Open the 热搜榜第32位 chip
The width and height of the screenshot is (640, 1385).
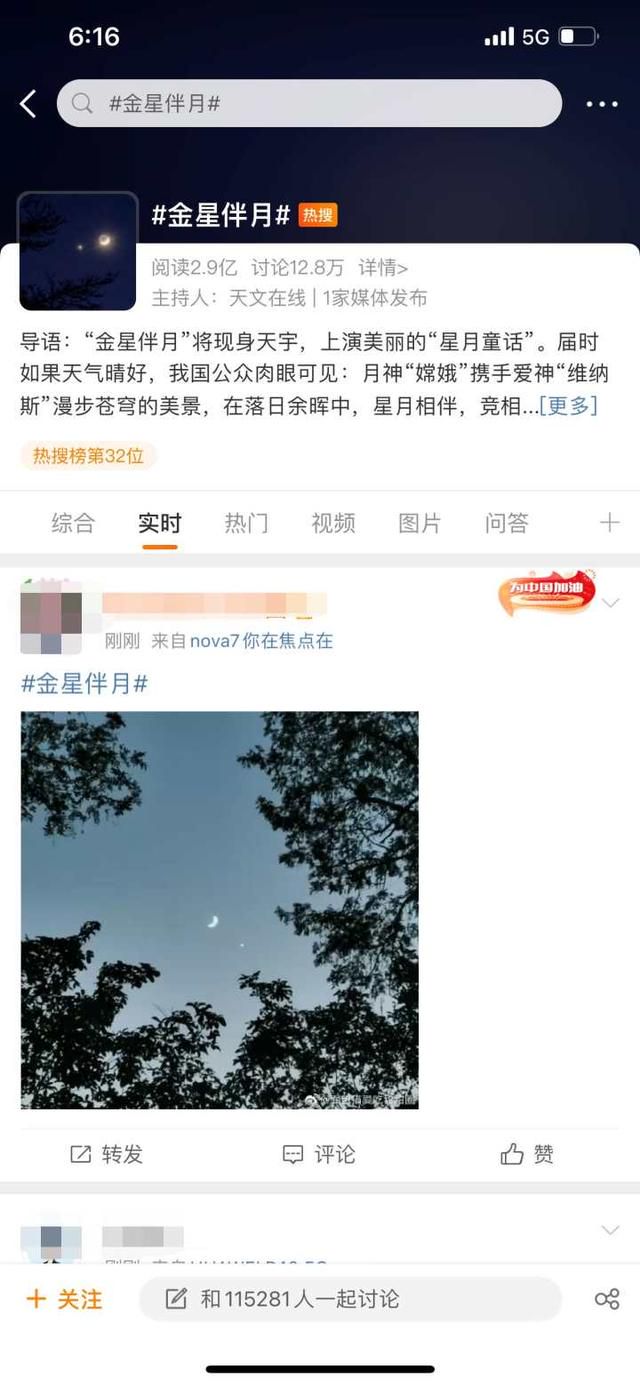point(88,456)
